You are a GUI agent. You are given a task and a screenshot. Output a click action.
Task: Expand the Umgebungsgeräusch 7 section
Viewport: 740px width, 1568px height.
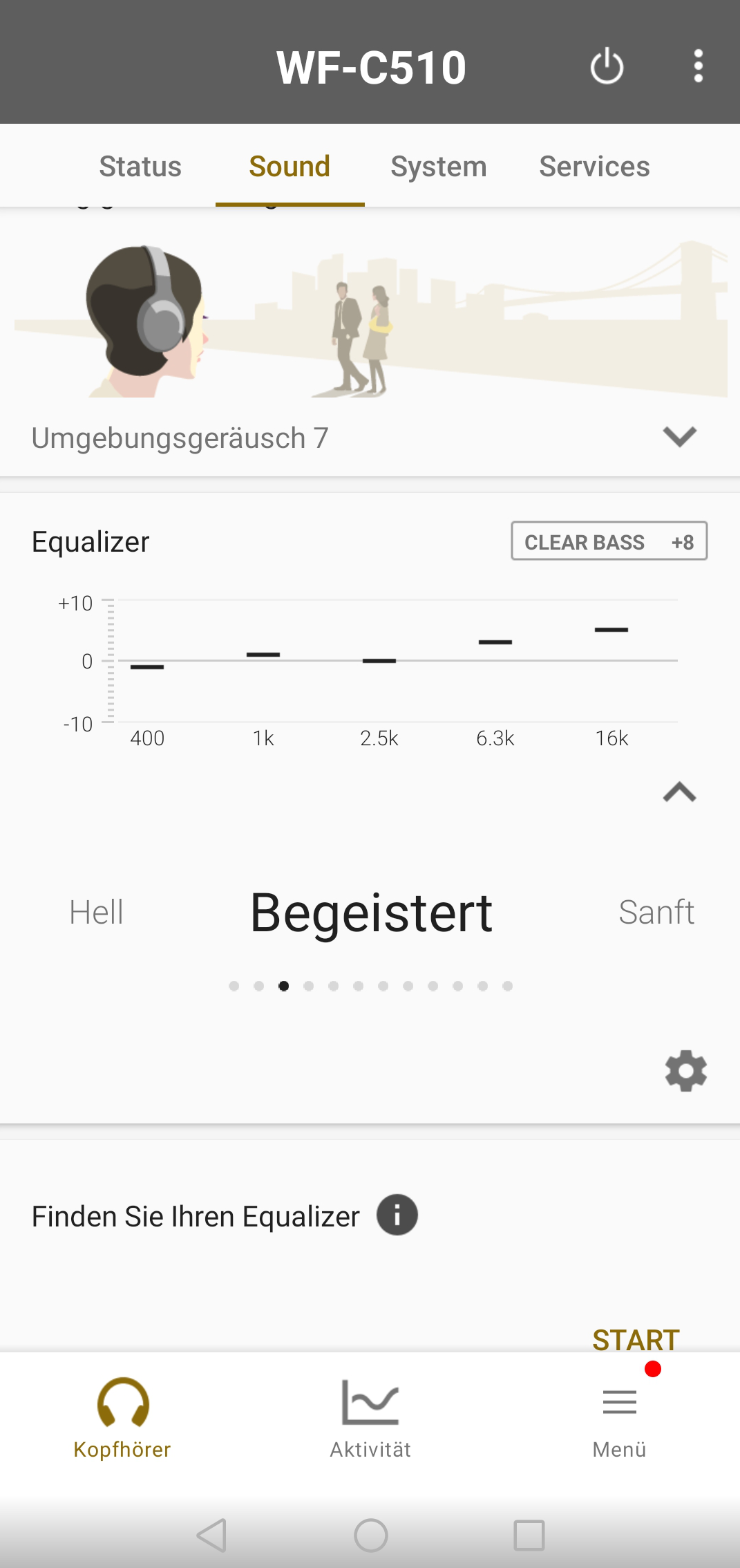[x=679, y=437]
